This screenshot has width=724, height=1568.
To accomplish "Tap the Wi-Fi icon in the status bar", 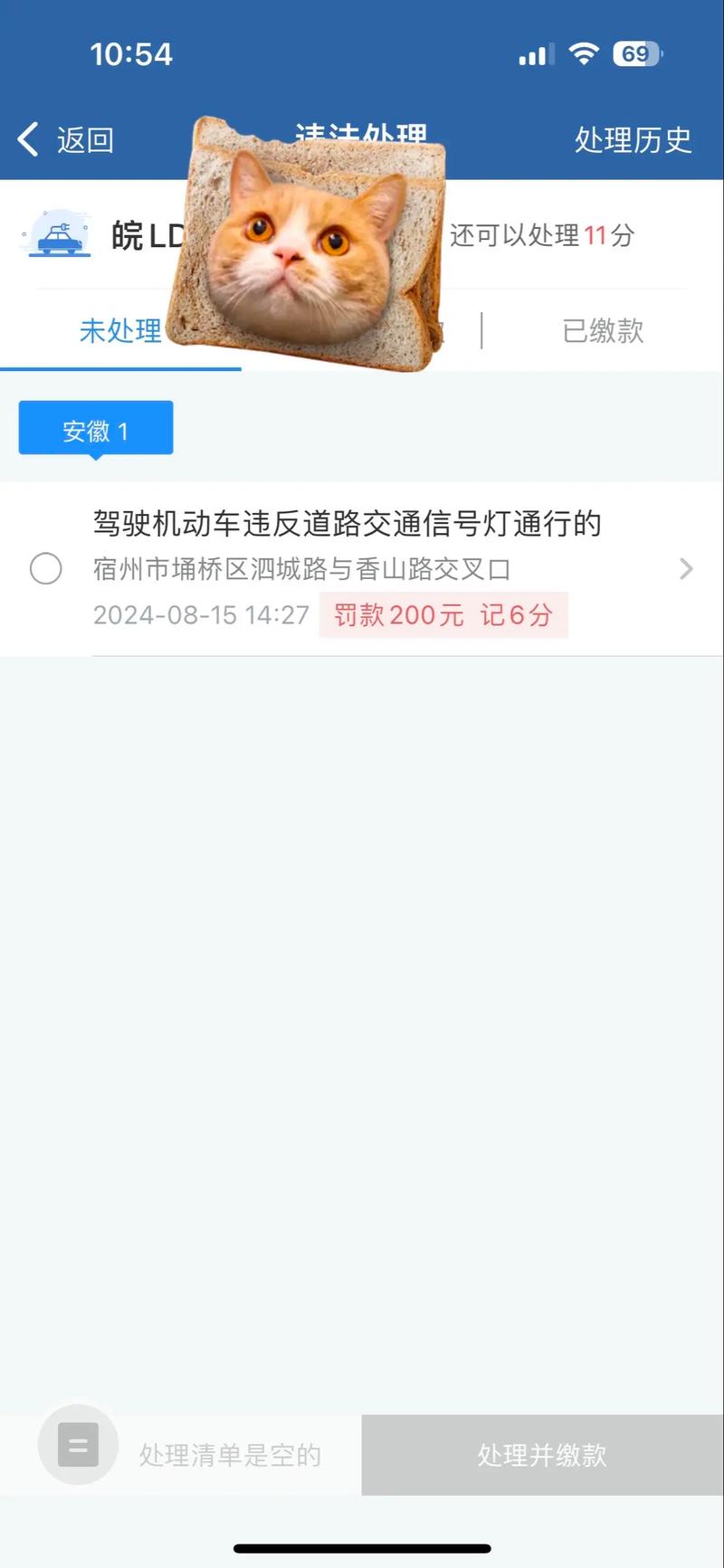I will 584,53.
